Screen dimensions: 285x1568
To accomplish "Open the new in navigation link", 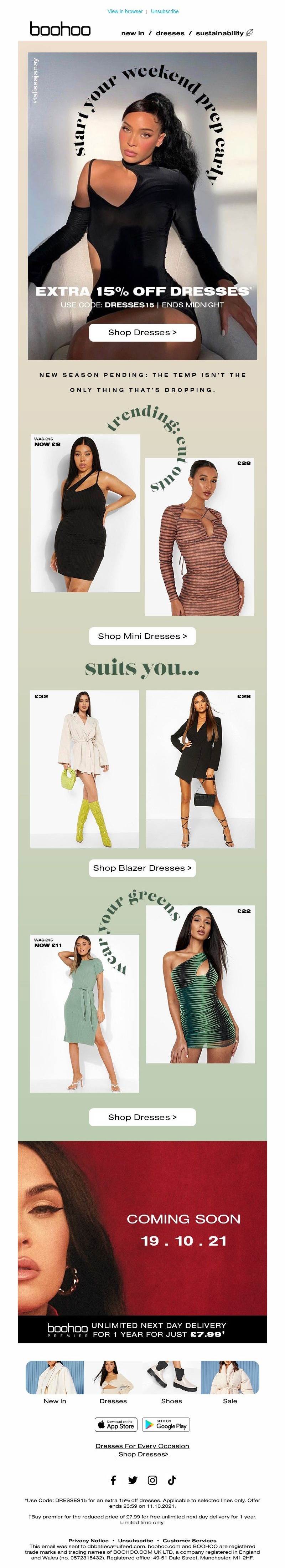I will (x=133, y=33).
